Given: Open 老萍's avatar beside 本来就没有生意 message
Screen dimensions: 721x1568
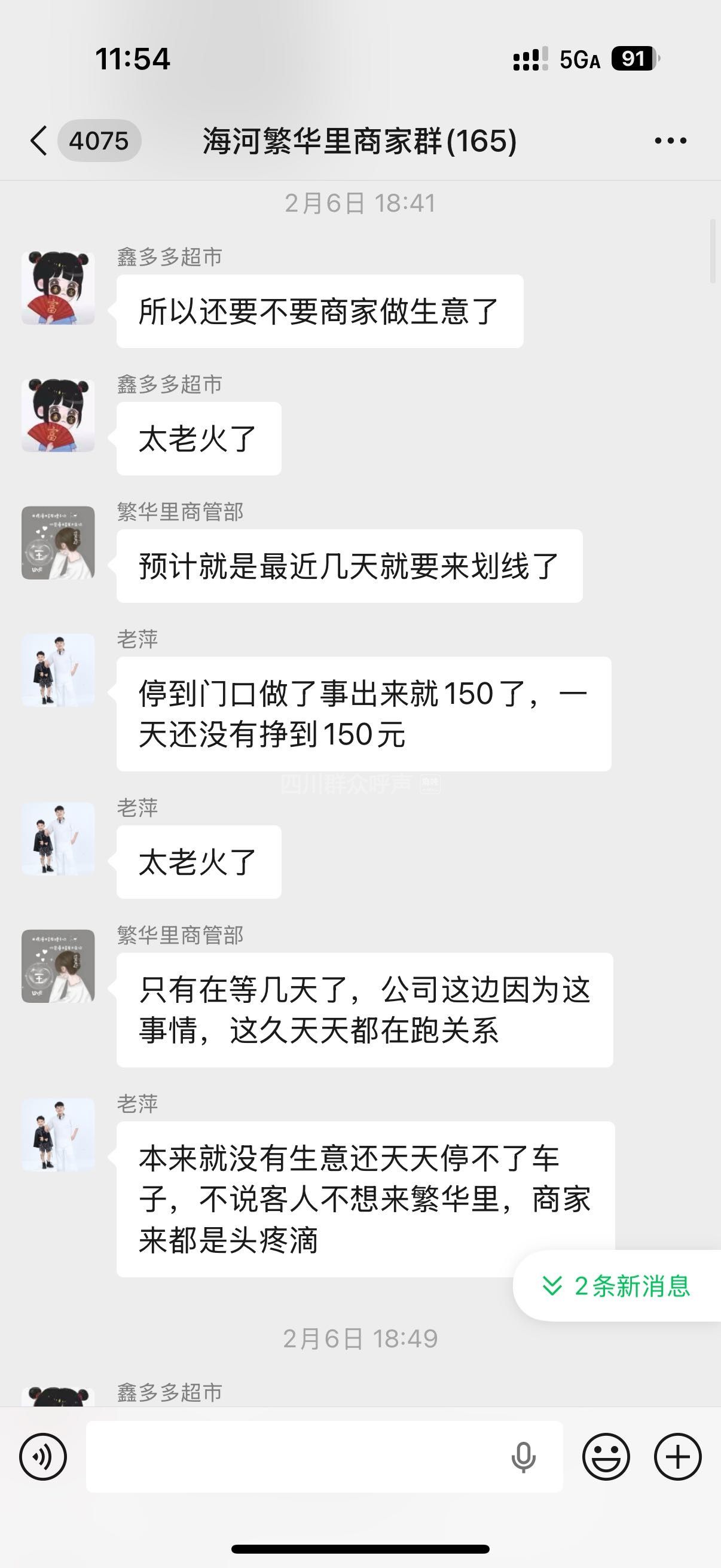Looking at the screenshot, I should pos(59,1134).
